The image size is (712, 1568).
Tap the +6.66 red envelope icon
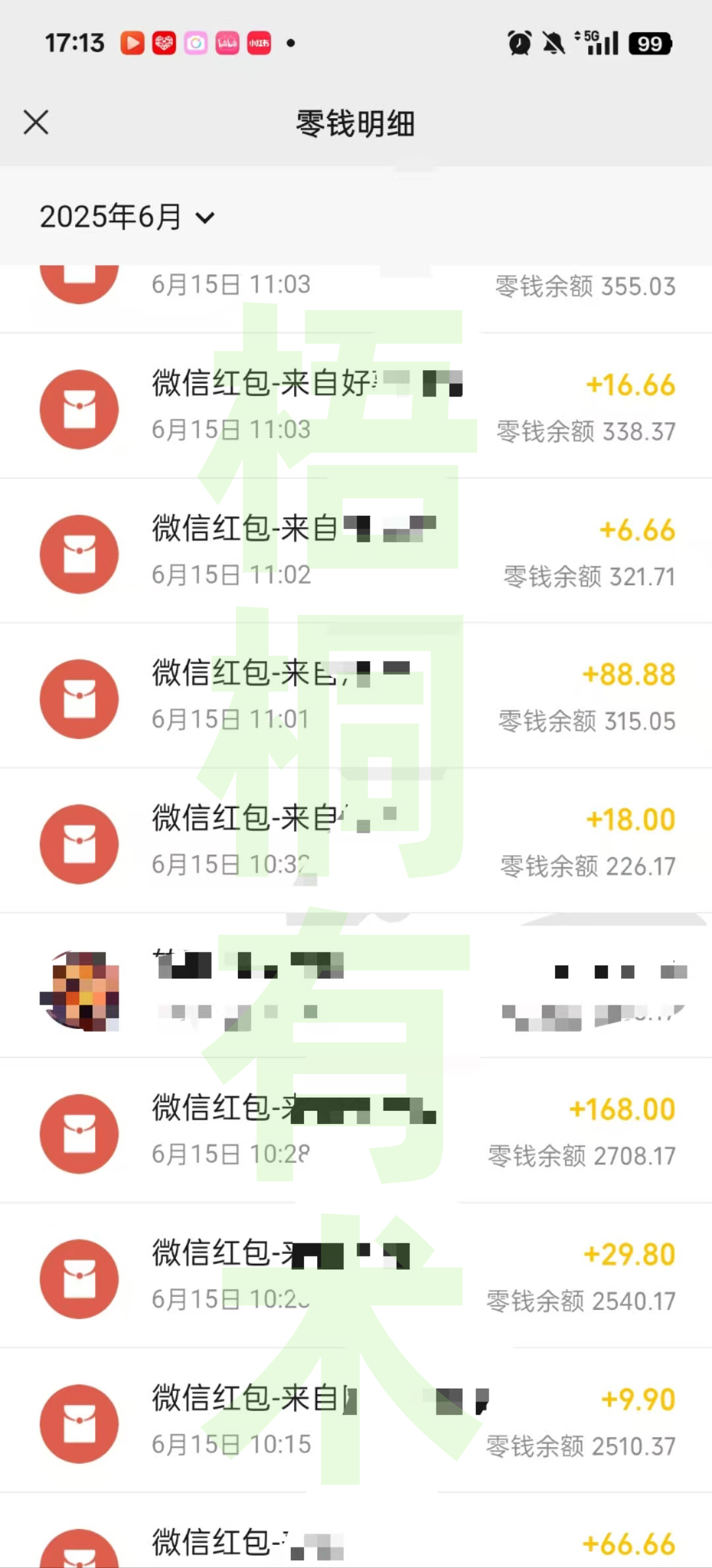tap(79, 553)
